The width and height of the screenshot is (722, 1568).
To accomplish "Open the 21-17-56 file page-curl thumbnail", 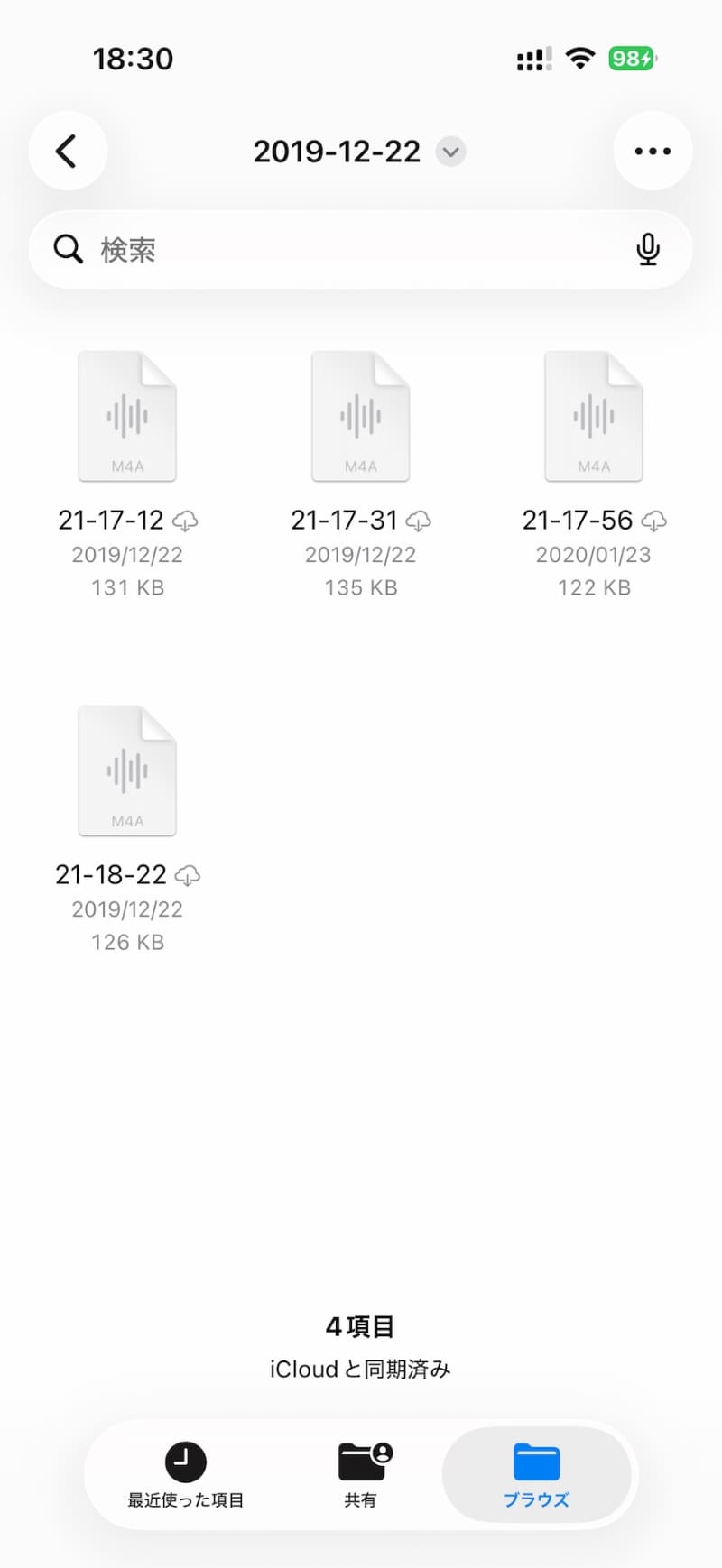I will 594,416.
